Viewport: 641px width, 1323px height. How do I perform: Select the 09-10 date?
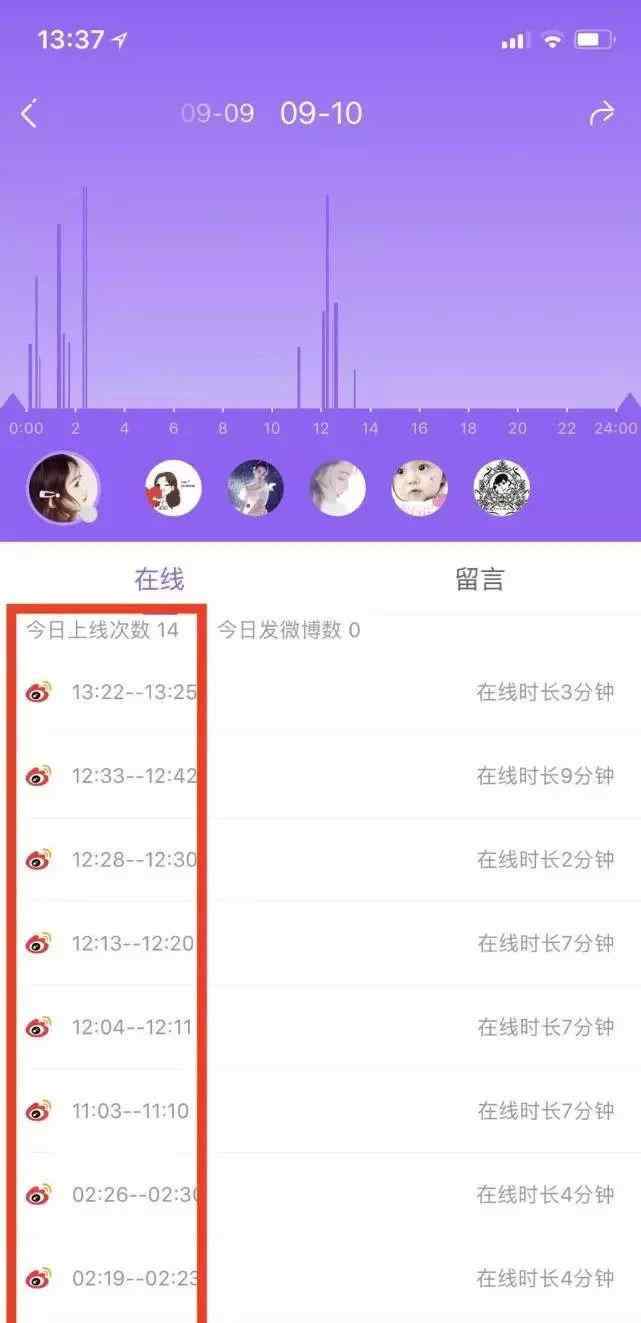click(x=321, y=113)
